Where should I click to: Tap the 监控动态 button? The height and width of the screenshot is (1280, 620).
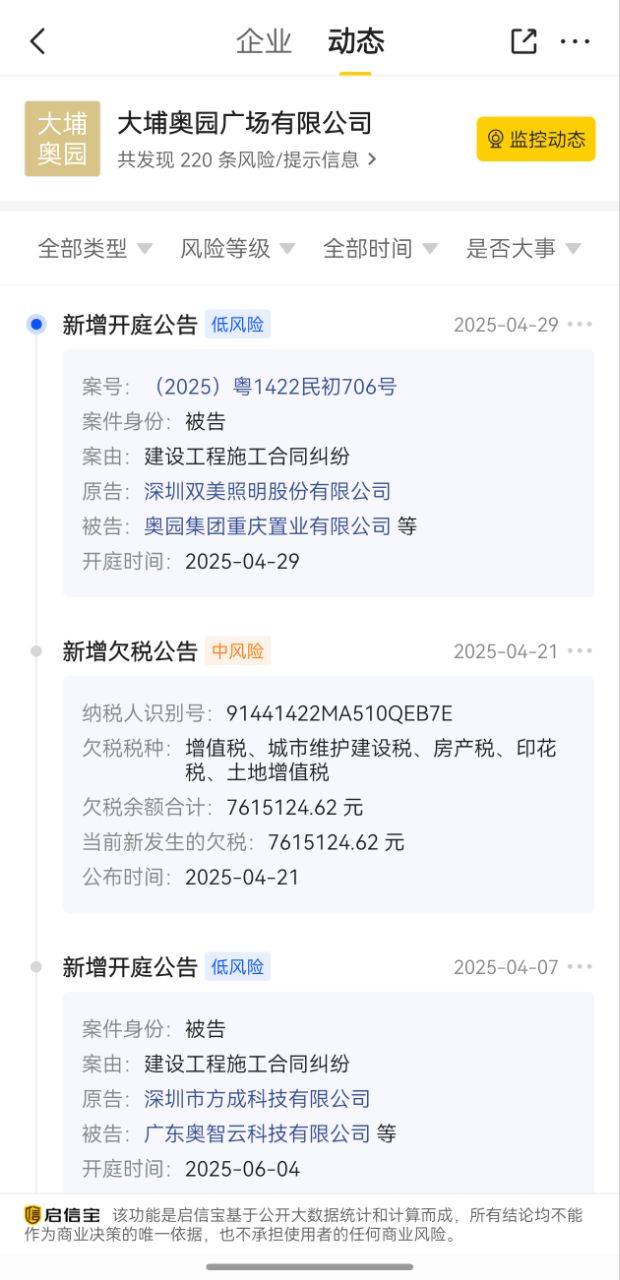tap(535, 139)
